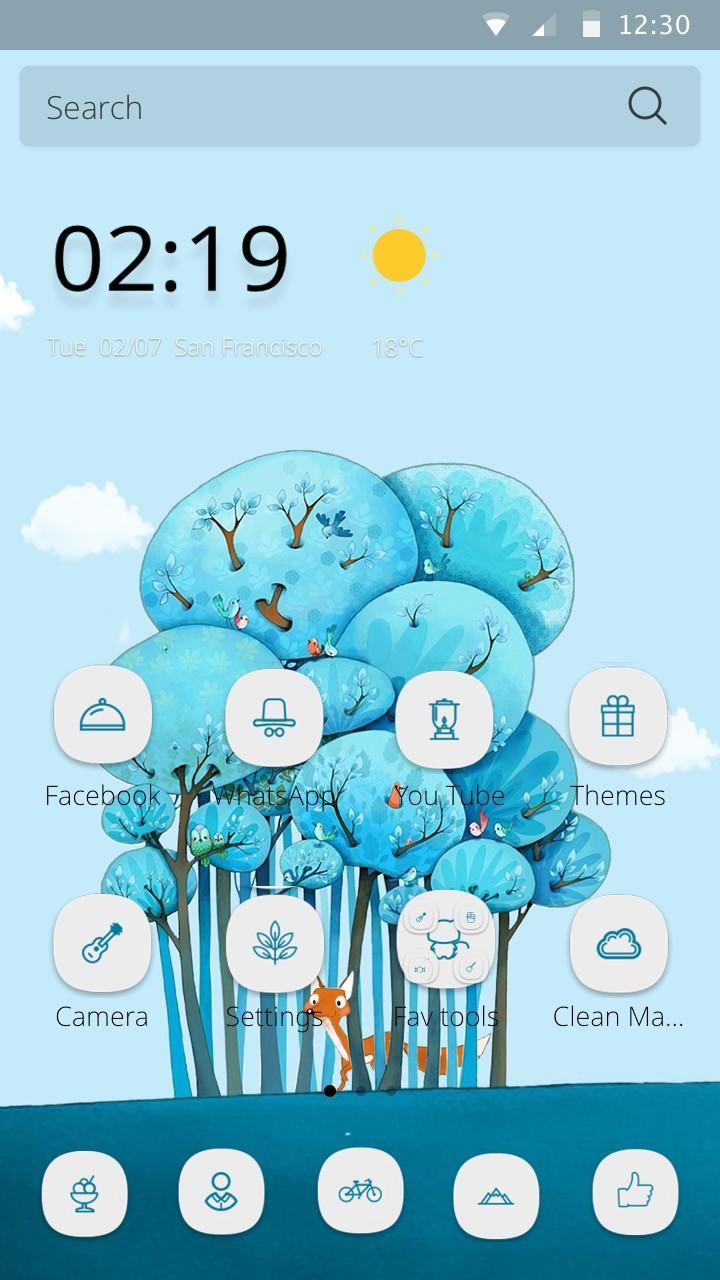
Task: Launch WhatsApp
Action: click(x=274, y=716)
